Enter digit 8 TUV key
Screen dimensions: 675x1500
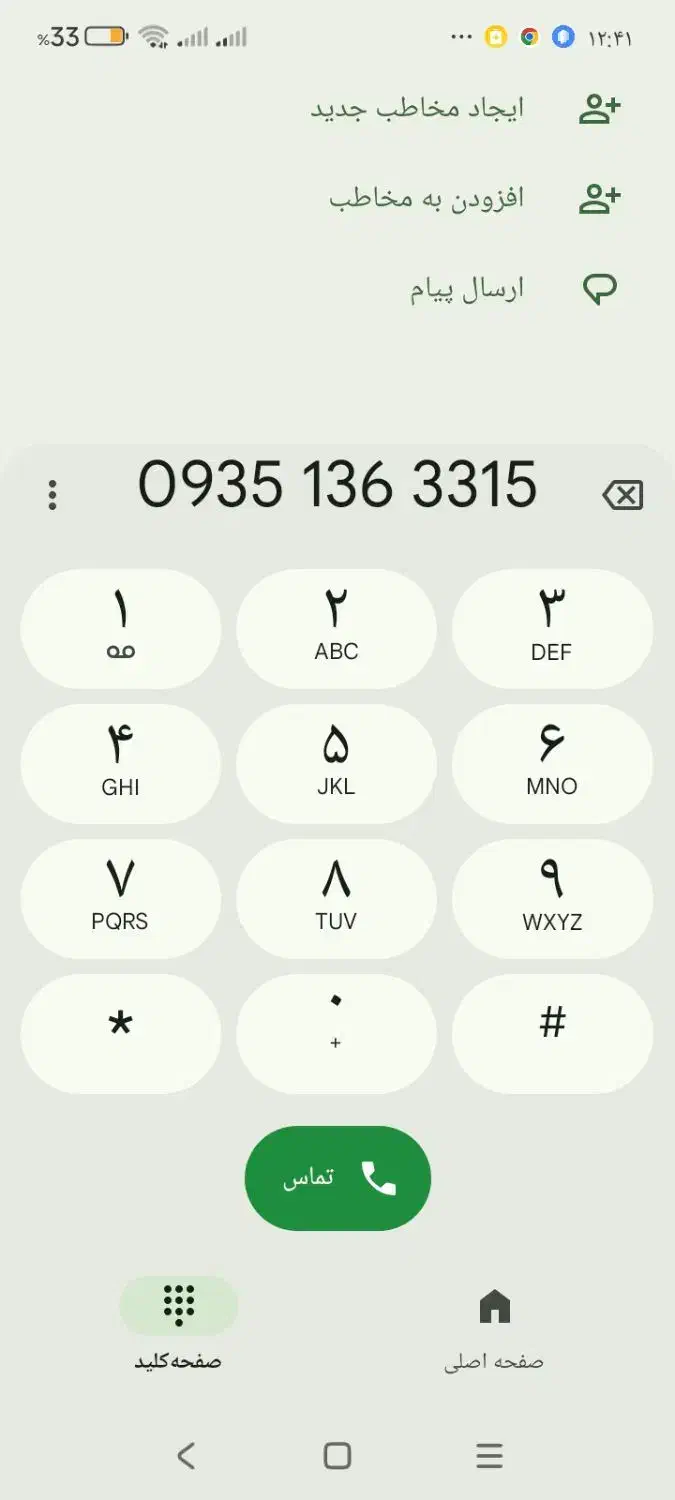(x=336, y=898)
